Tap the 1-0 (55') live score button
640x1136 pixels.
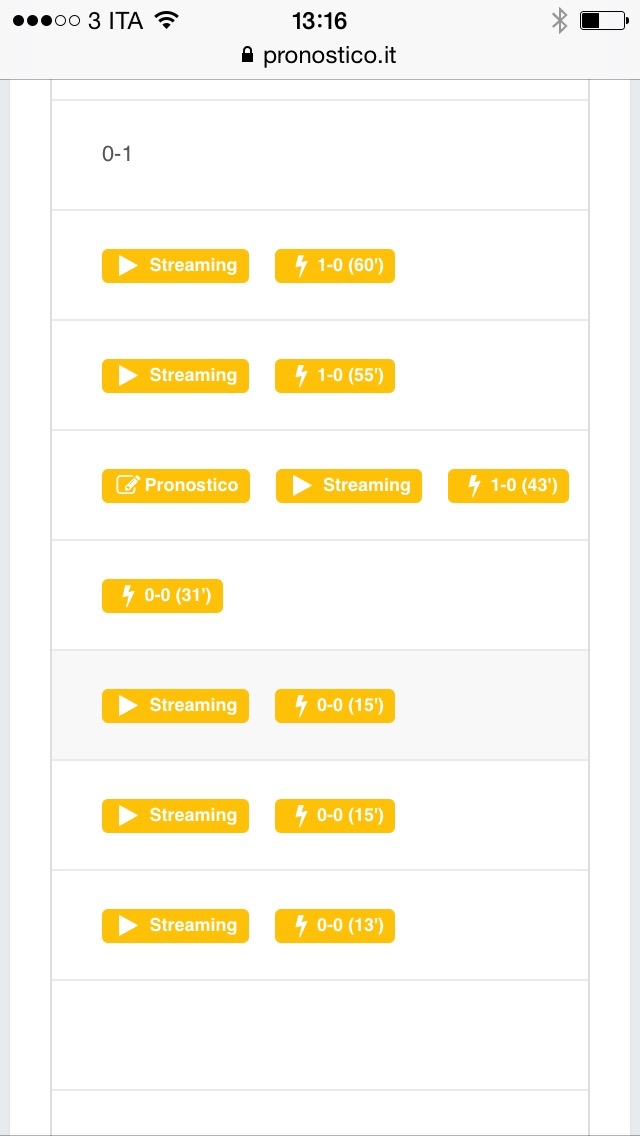[x=335, y=376]
